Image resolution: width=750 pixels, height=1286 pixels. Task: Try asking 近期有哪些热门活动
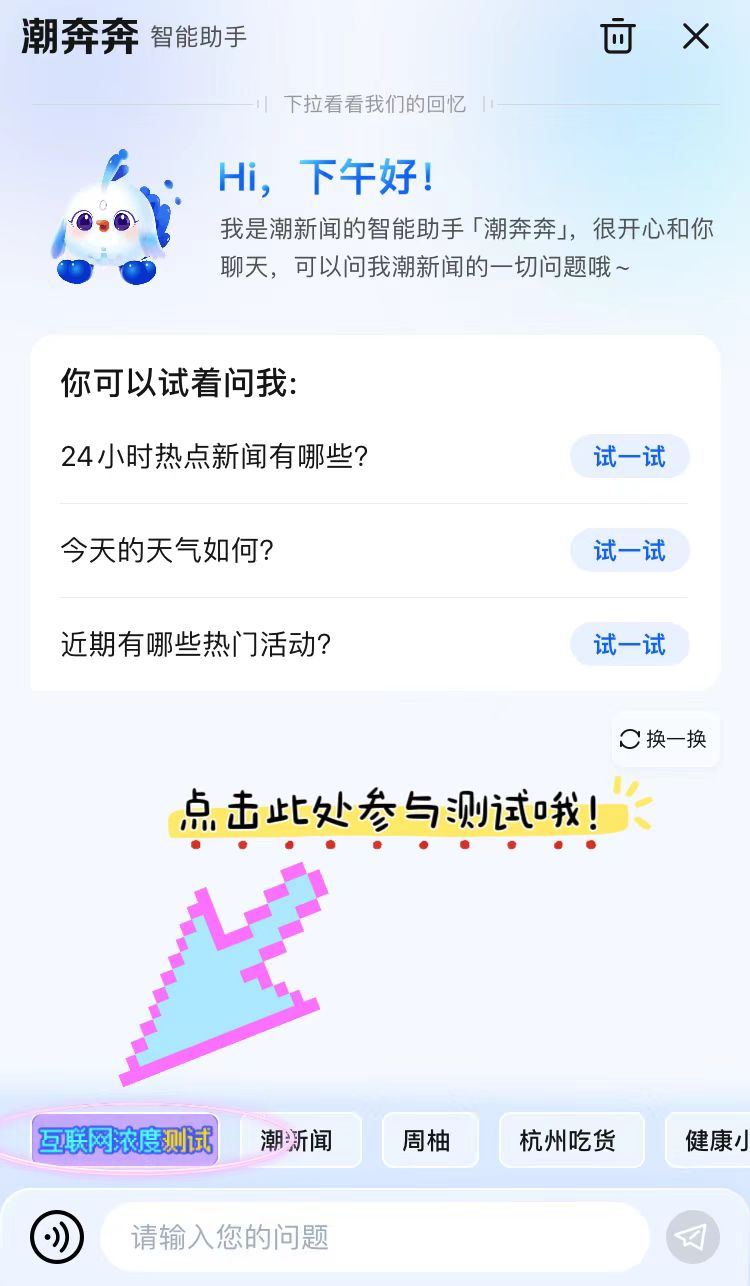(629, 645)
